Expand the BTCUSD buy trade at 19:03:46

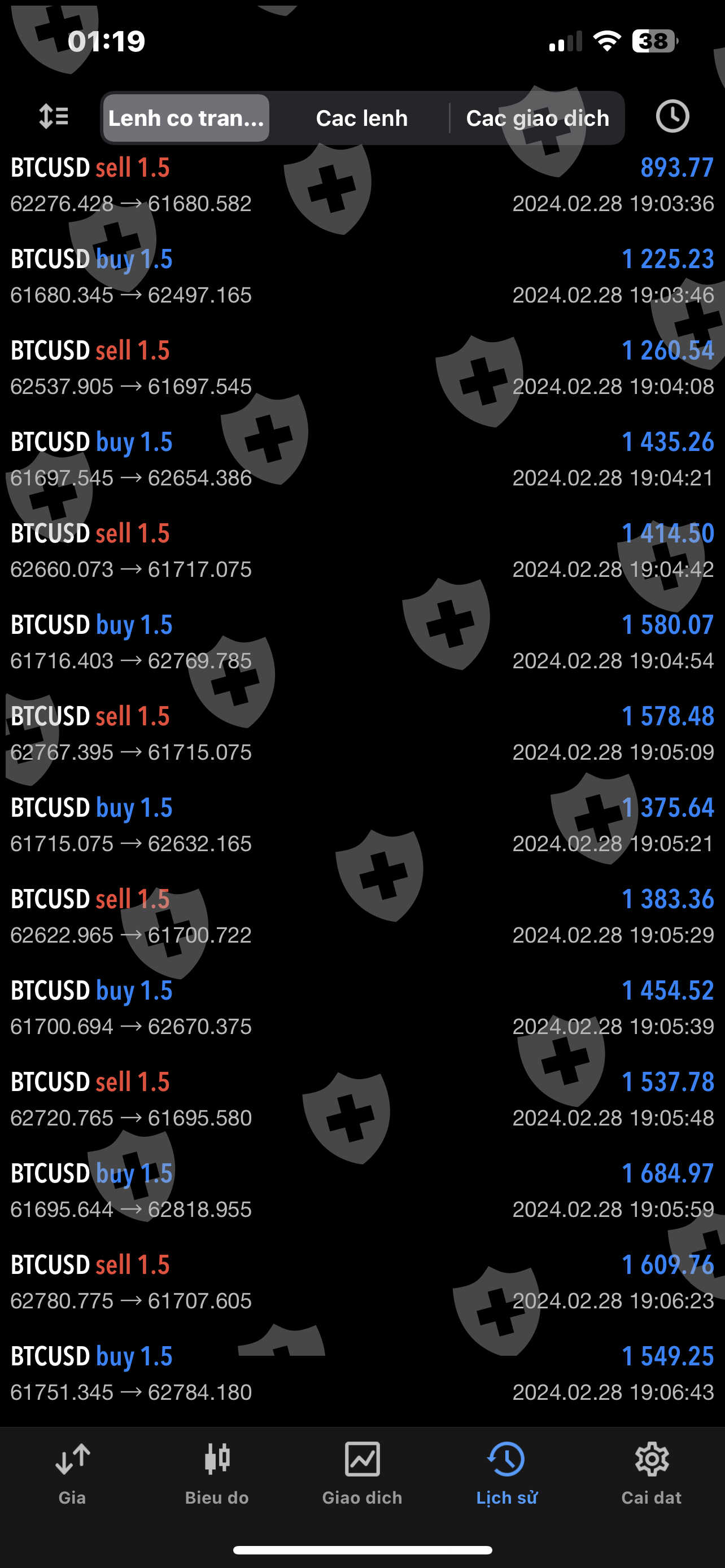[362, 277]
